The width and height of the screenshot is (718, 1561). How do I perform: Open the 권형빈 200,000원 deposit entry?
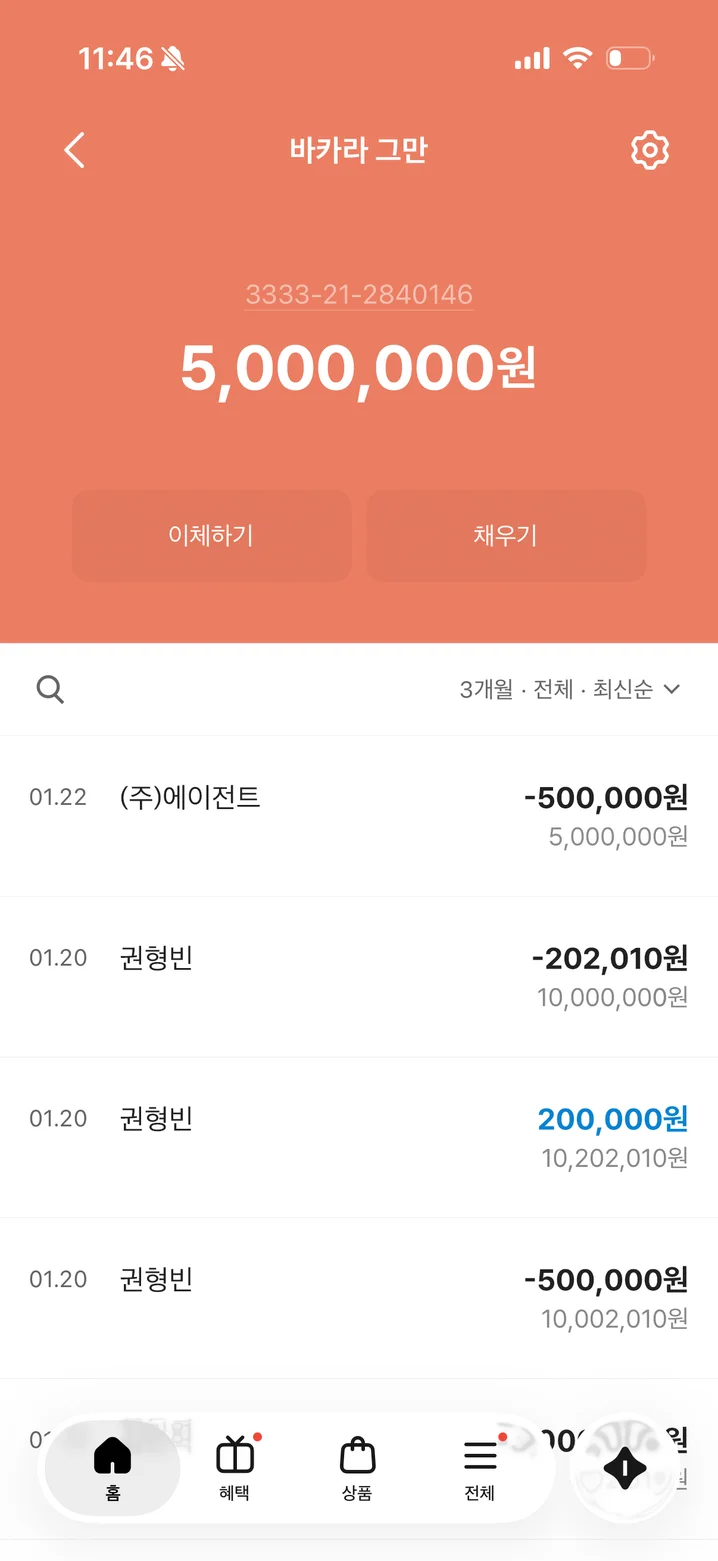[x=359, y=1137]
